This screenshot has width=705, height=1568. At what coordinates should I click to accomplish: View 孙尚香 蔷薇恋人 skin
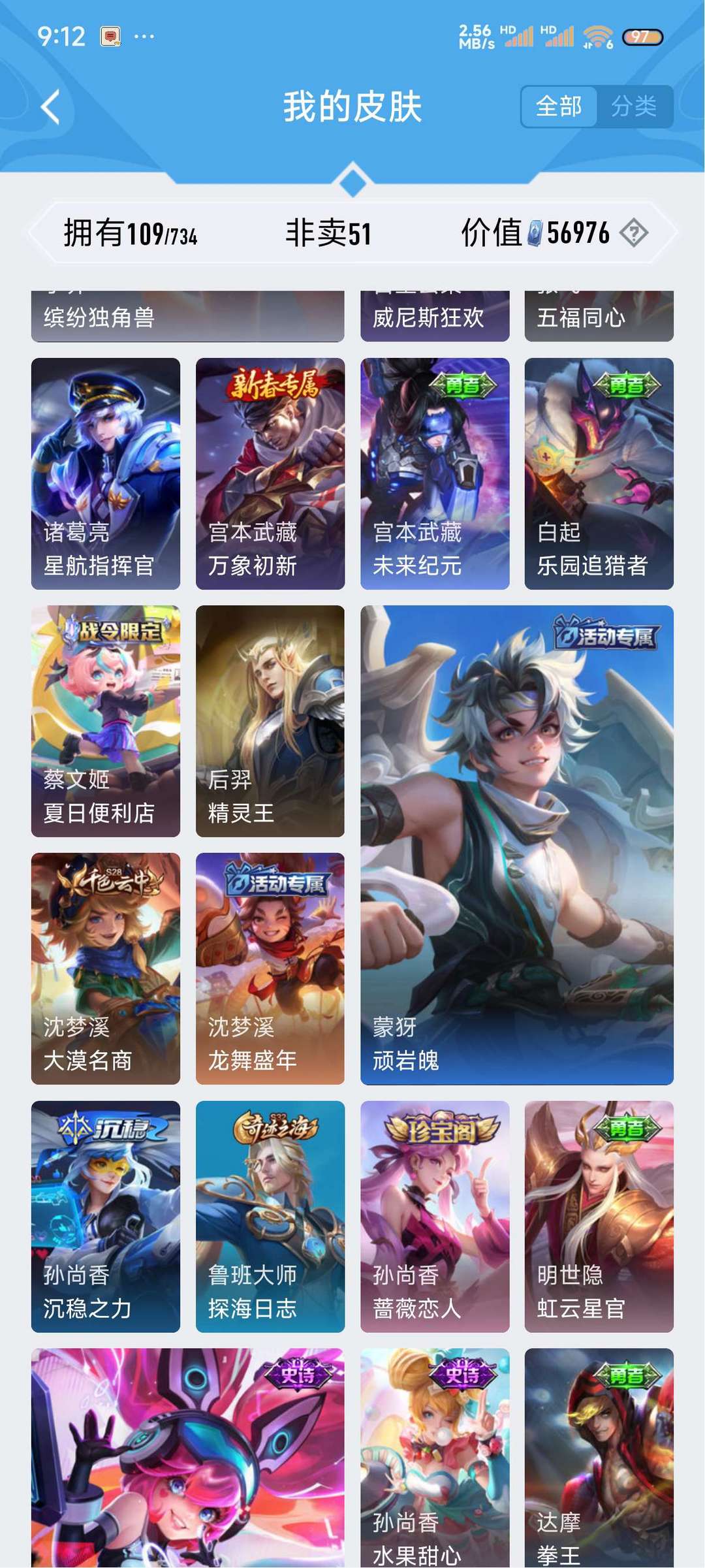coord(435,1216)
